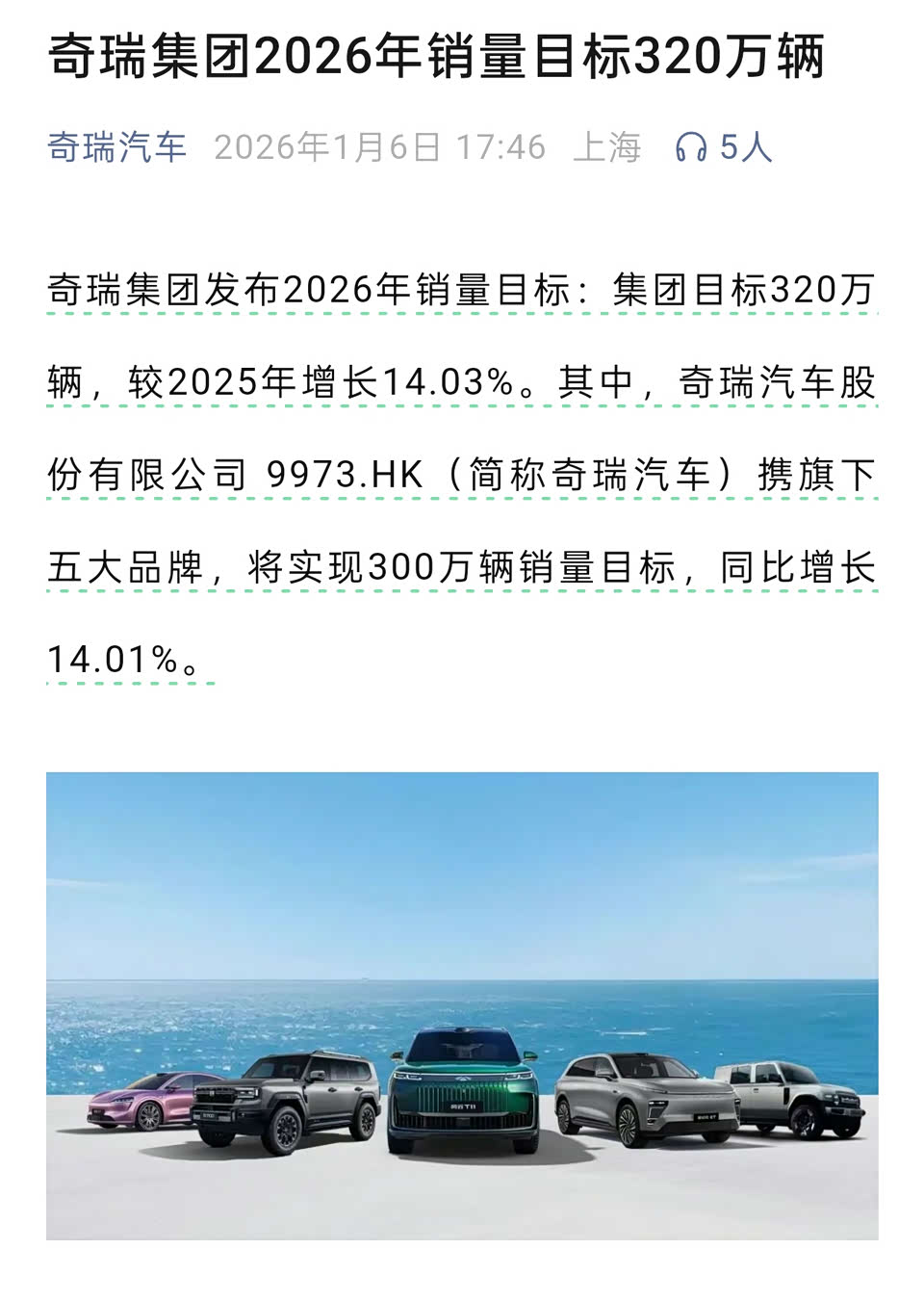Open the 奇瑞汽车 account profile link
The image size is (924, 1301).
(x=116, y=147)
